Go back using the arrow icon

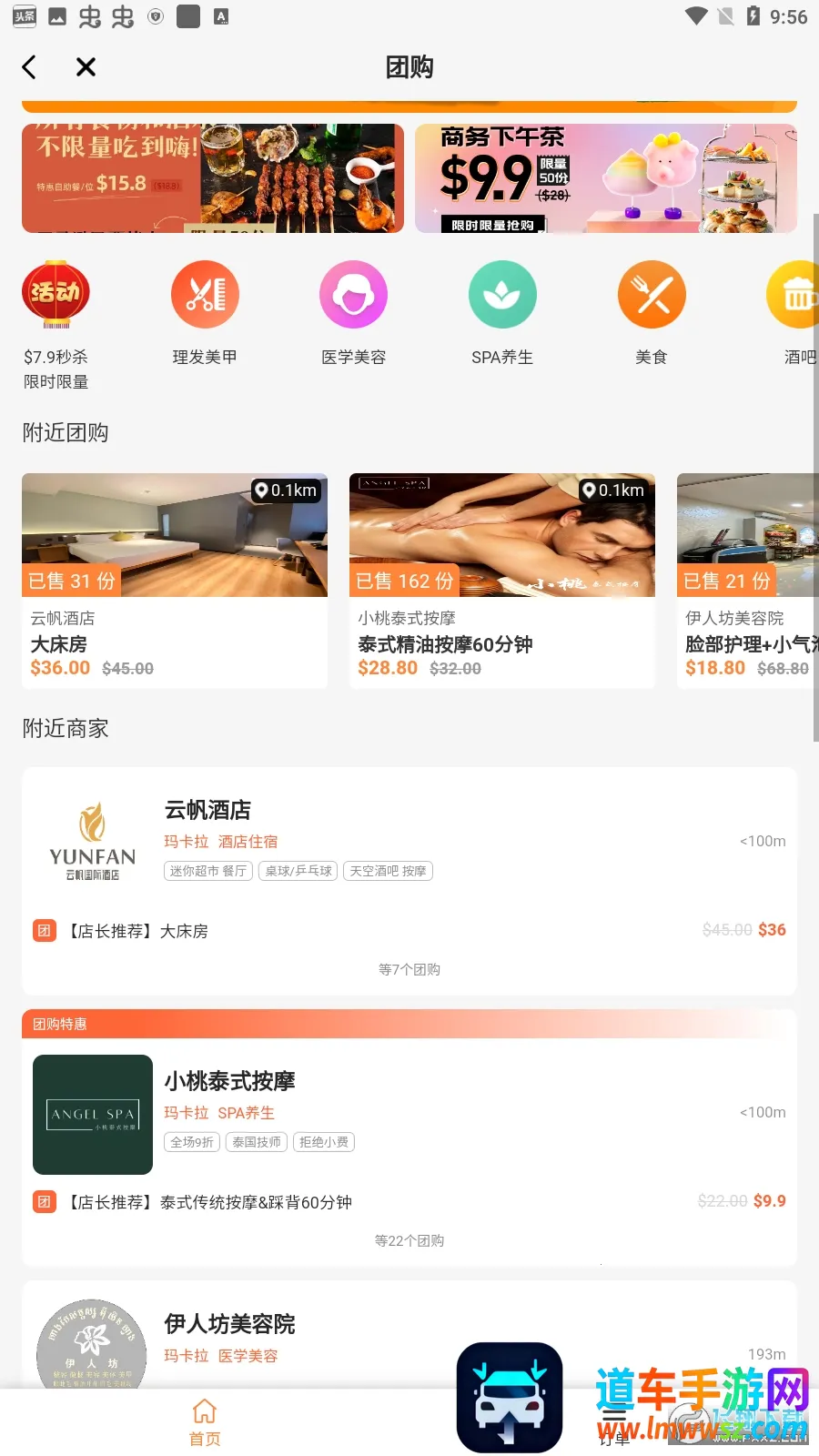pyautogui.click(x=29, y=66)
